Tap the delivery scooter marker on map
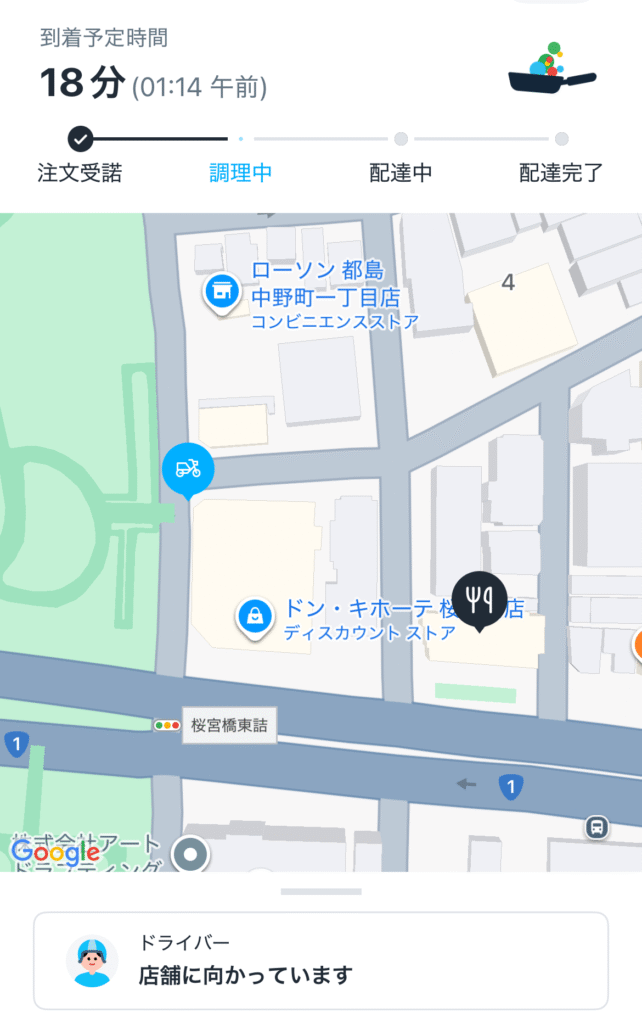This screenshot has height=1024, width=642. click(x=188, y=468)
